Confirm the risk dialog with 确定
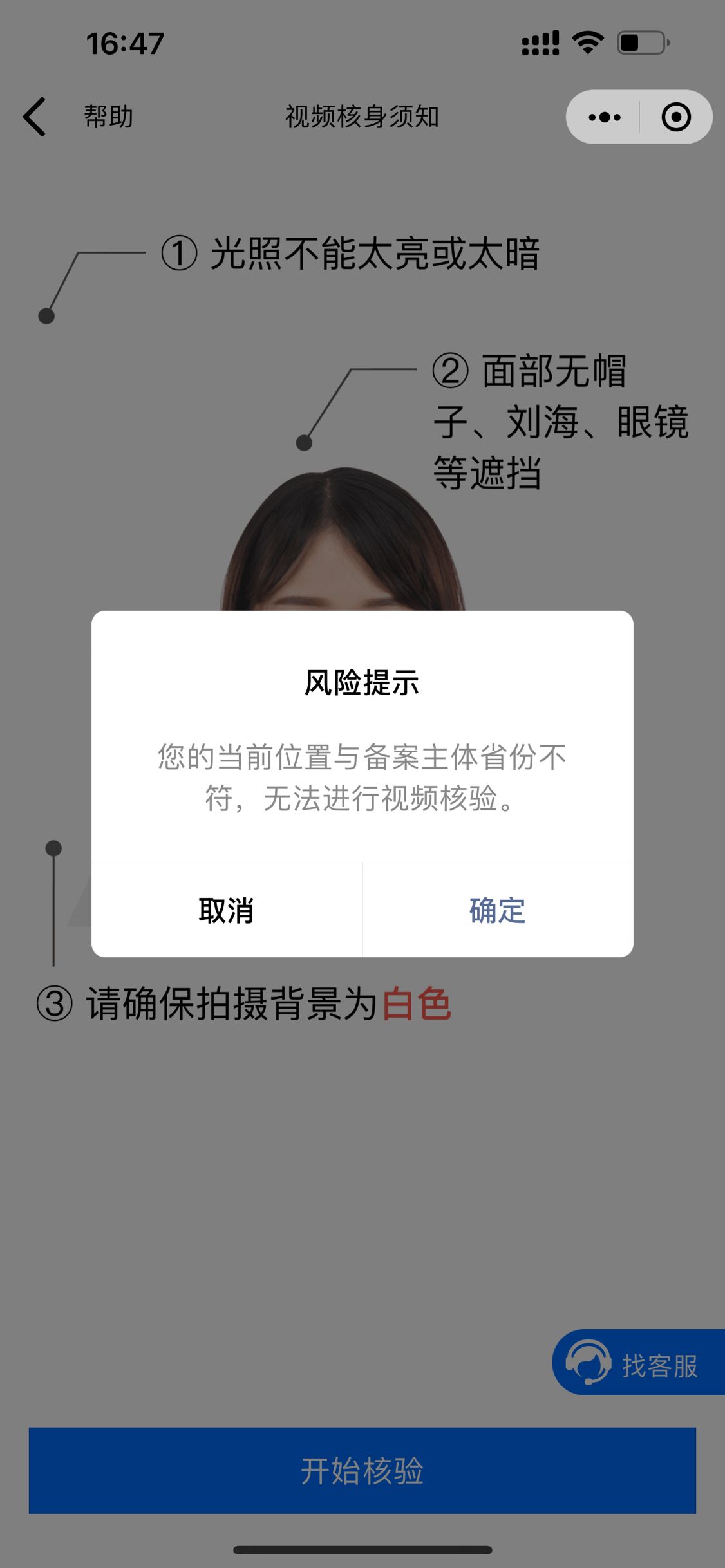The height and width of the screenshot is (1568, 725). (x=498, y=910)
